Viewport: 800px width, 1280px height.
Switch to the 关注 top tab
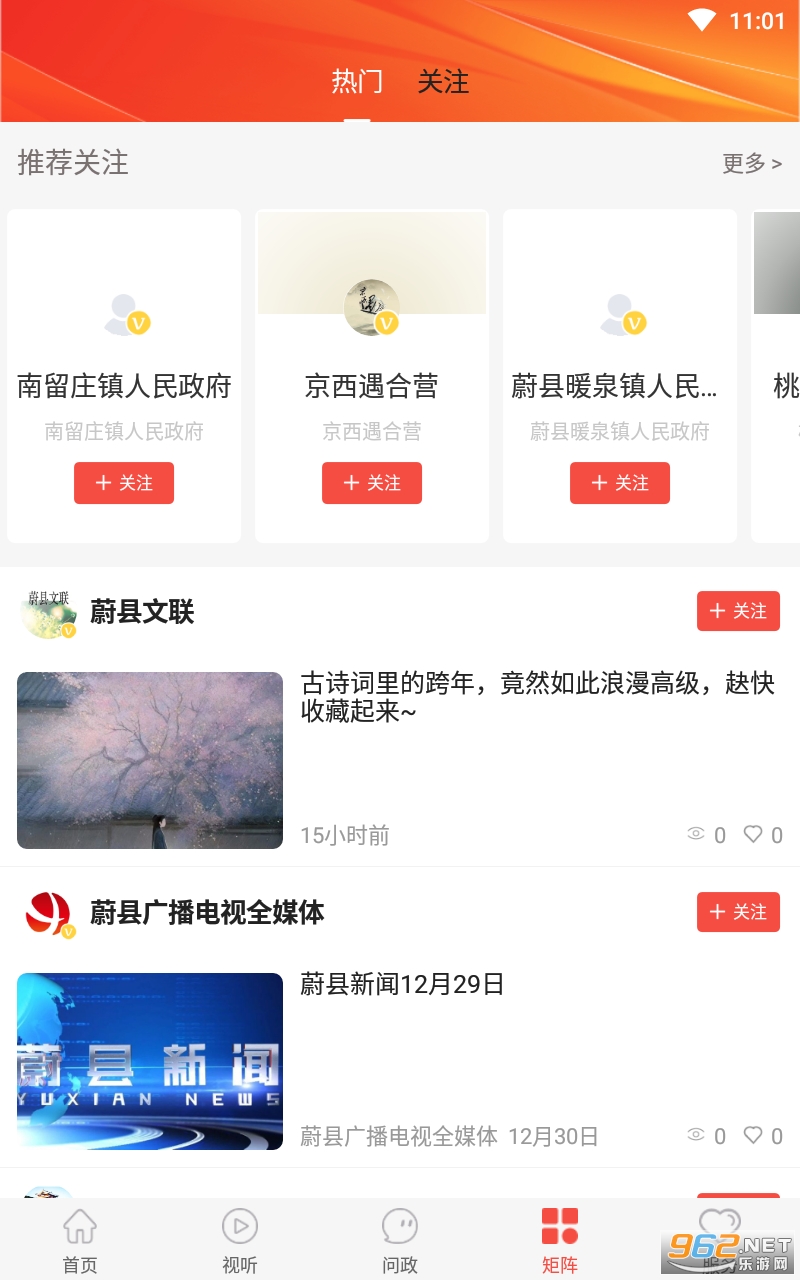click(443, 82)
